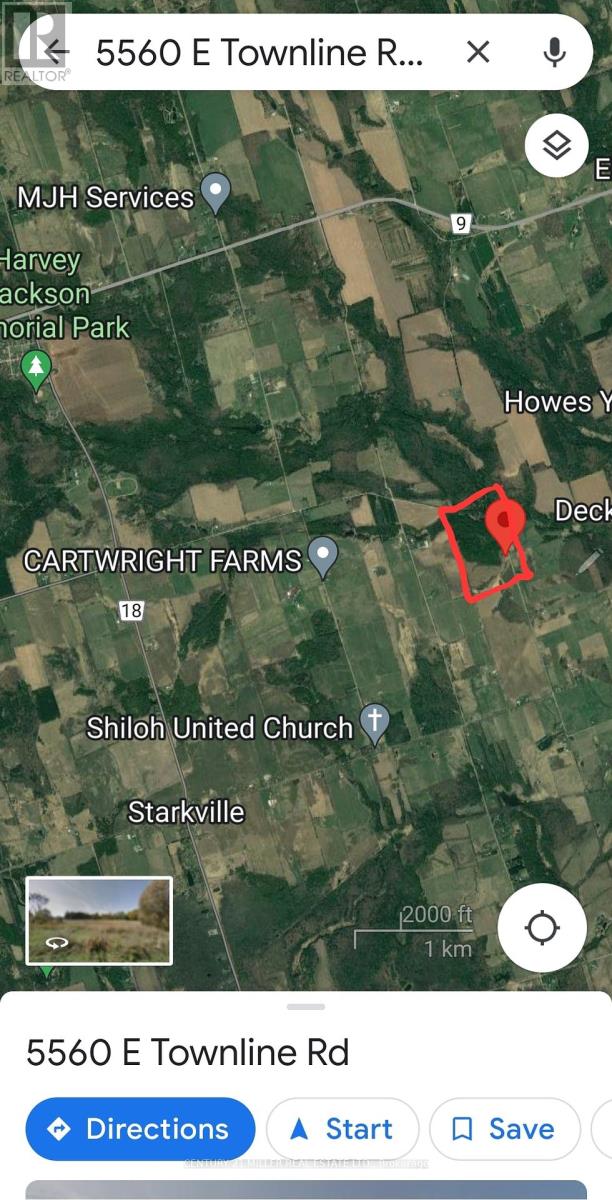Start navigation to this address
The width and height of the screenshot is (612, 1200).
(342, 1129)
